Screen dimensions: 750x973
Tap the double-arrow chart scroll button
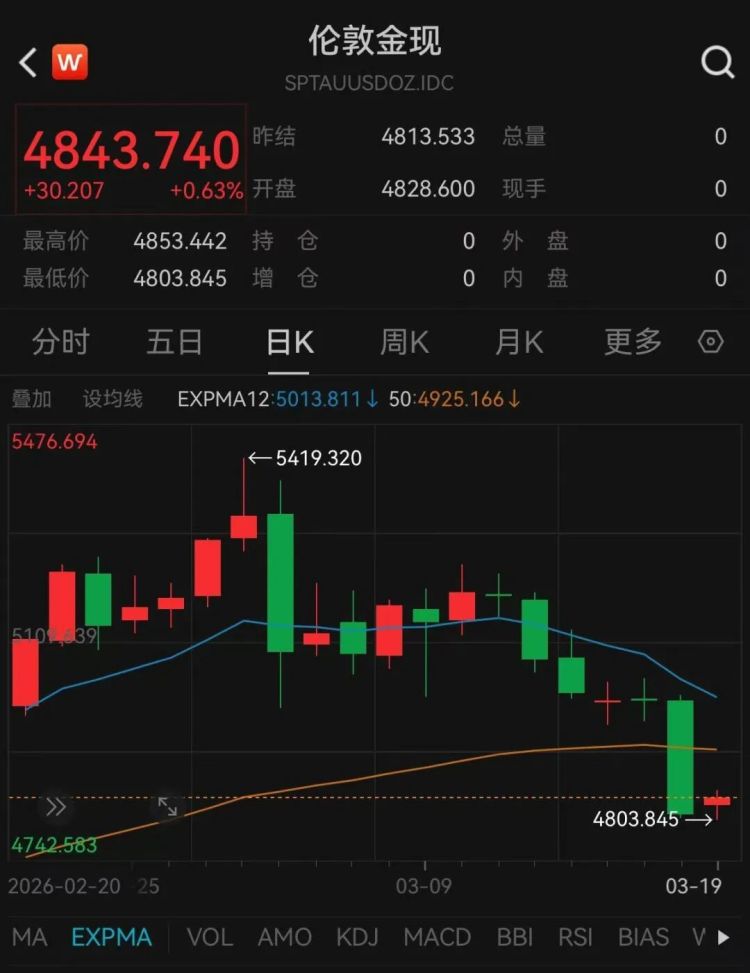click(x=55, y=806)
